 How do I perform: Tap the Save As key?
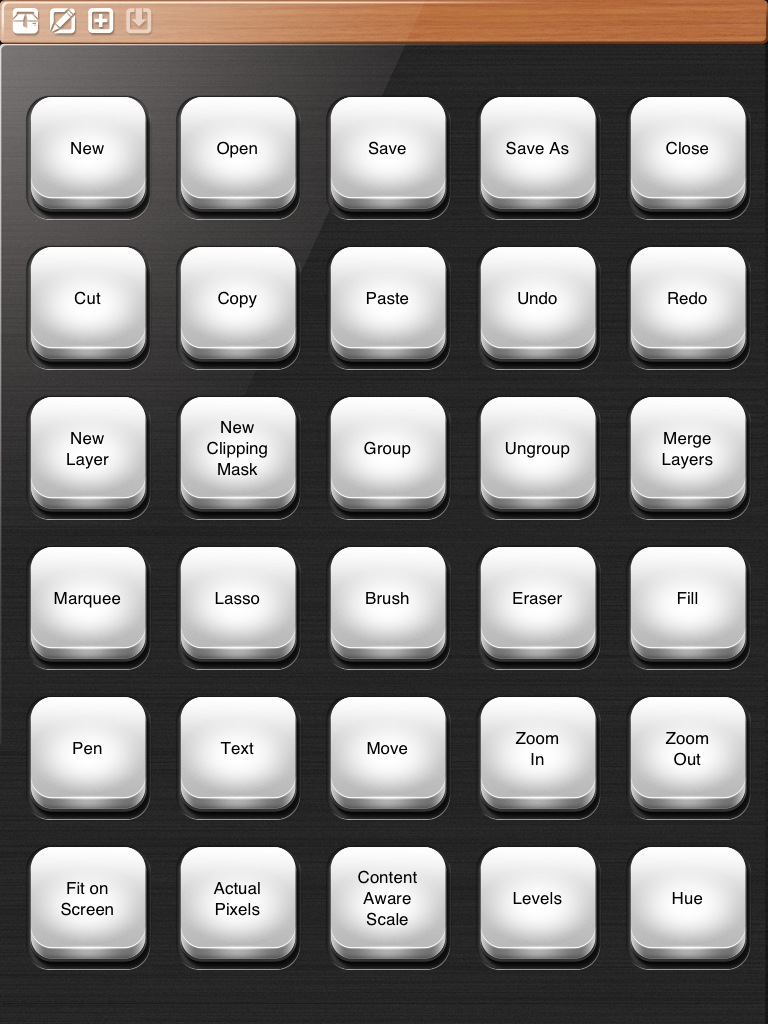pos(537,150)
